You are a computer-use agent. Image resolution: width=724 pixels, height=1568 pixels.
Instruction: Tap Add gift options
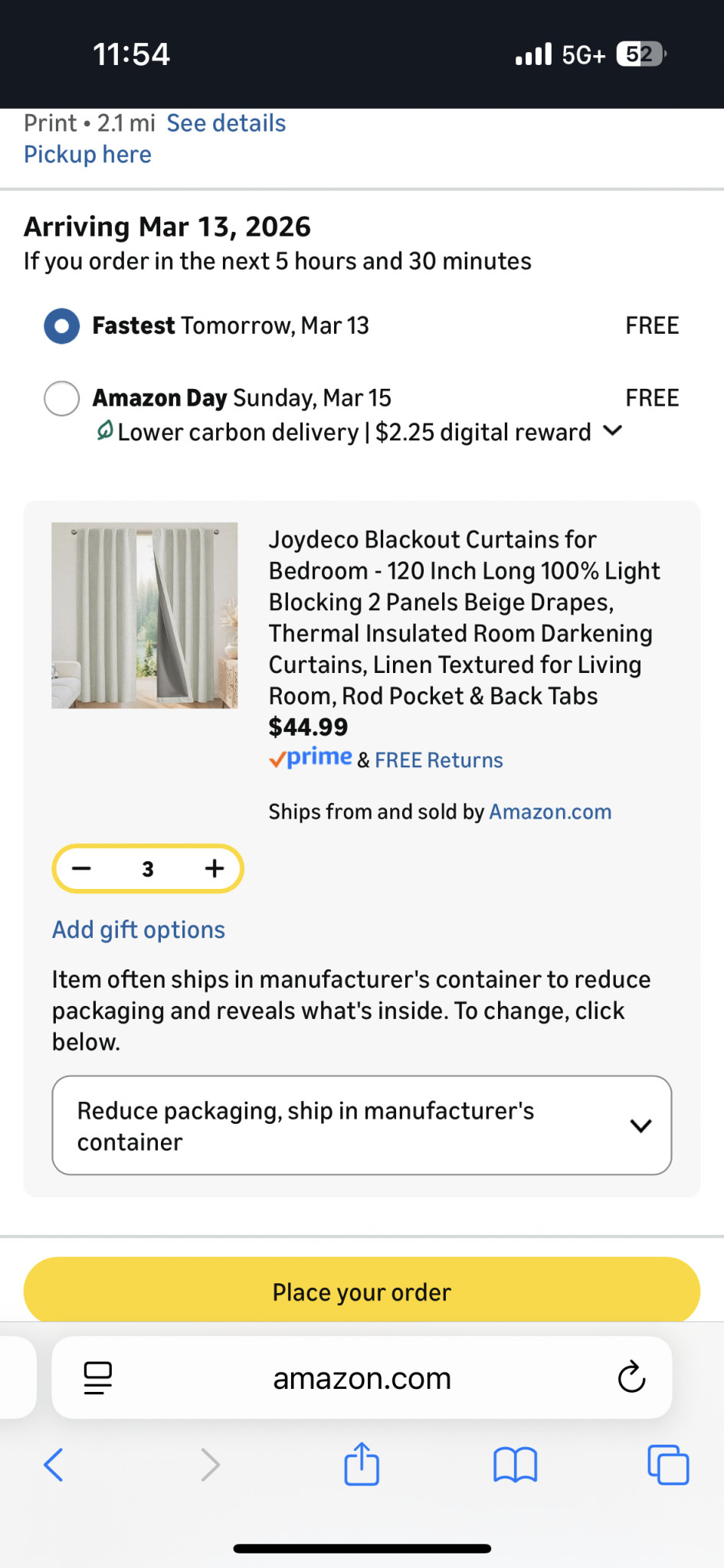(139, 929)
